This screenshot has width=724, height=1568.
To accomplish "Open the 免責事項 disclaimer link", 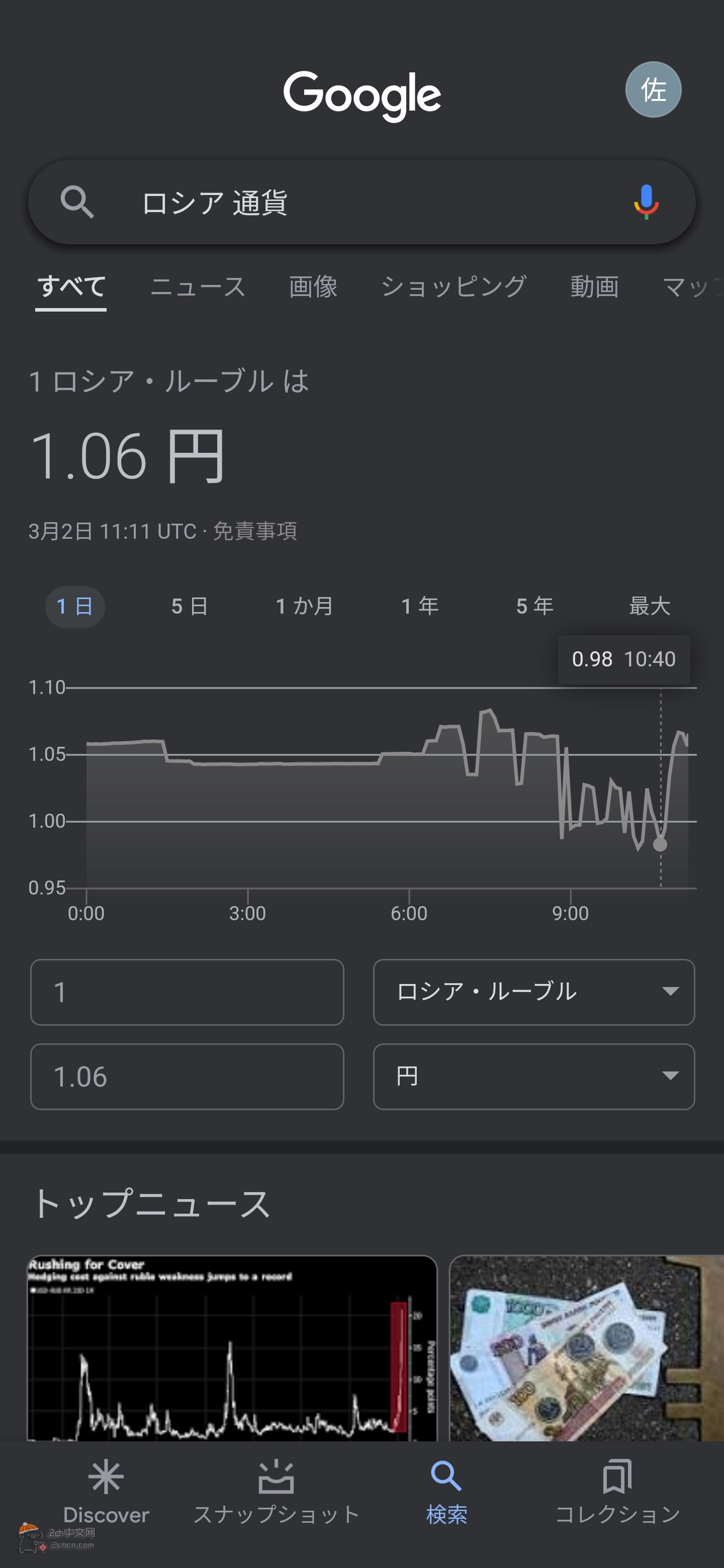I will point(255,531).
